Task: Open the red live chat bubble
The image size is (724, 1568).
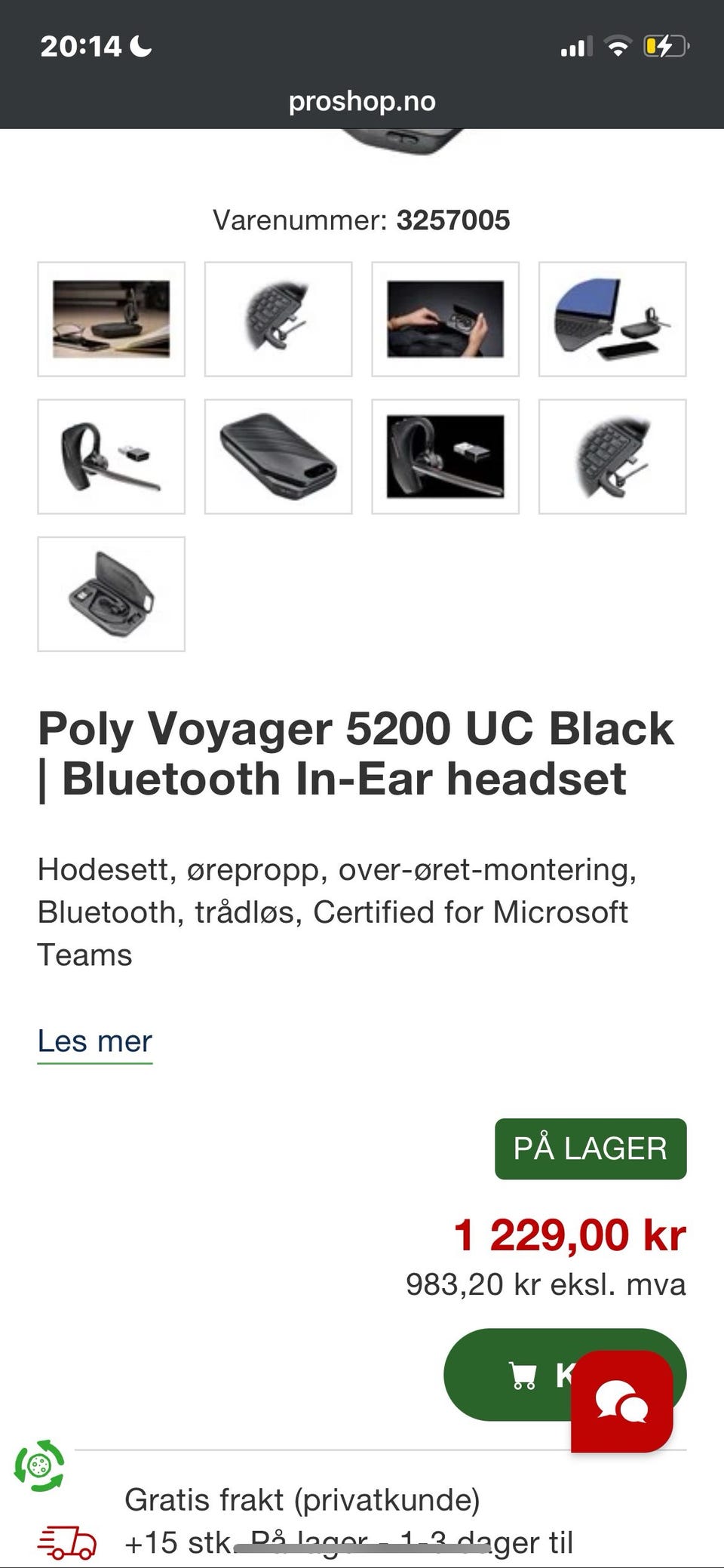Action: [621, 1400]
